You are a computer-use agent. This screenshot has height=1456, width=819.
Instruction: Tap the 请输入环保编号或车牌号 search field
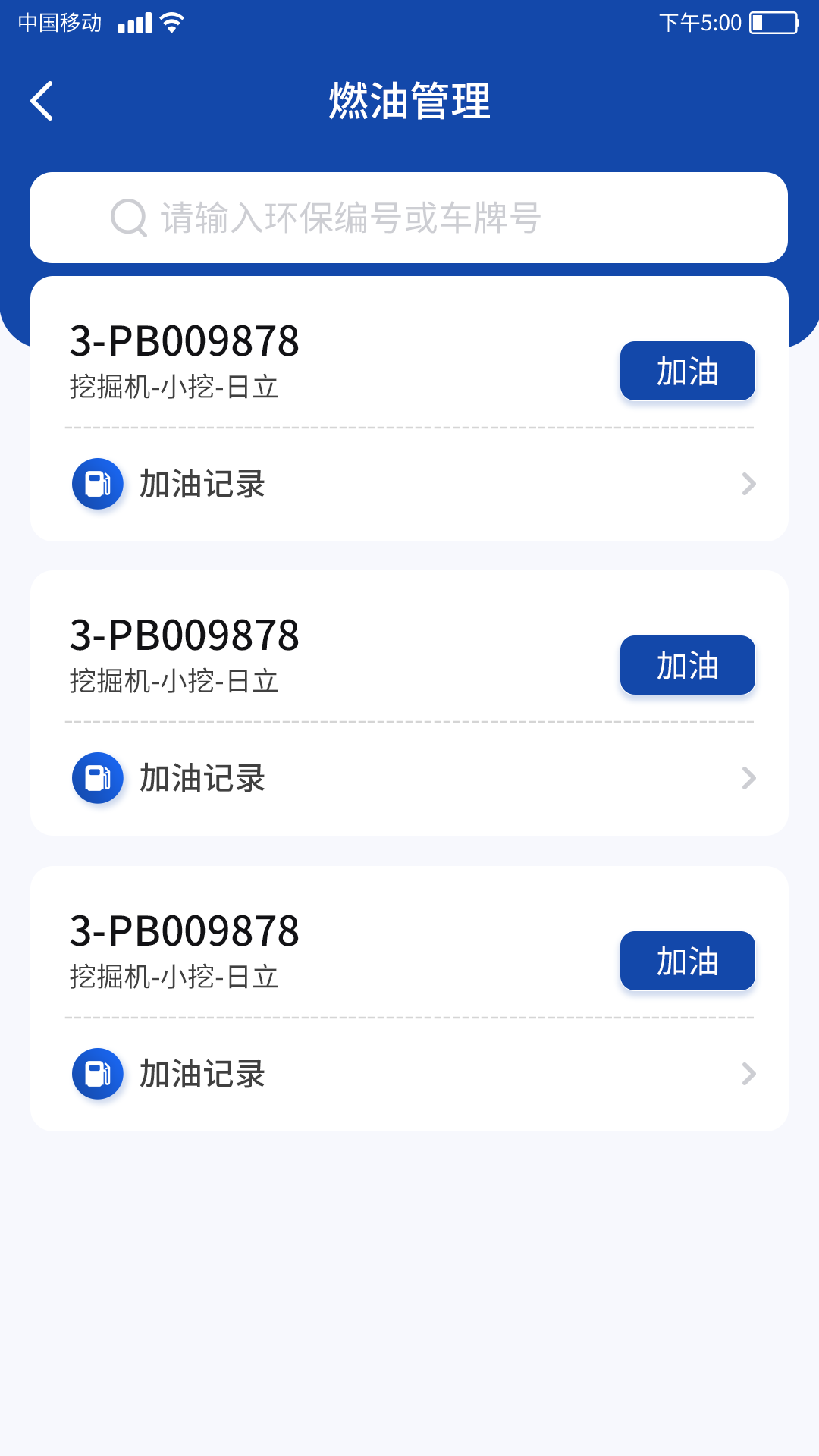pos(409,218)
